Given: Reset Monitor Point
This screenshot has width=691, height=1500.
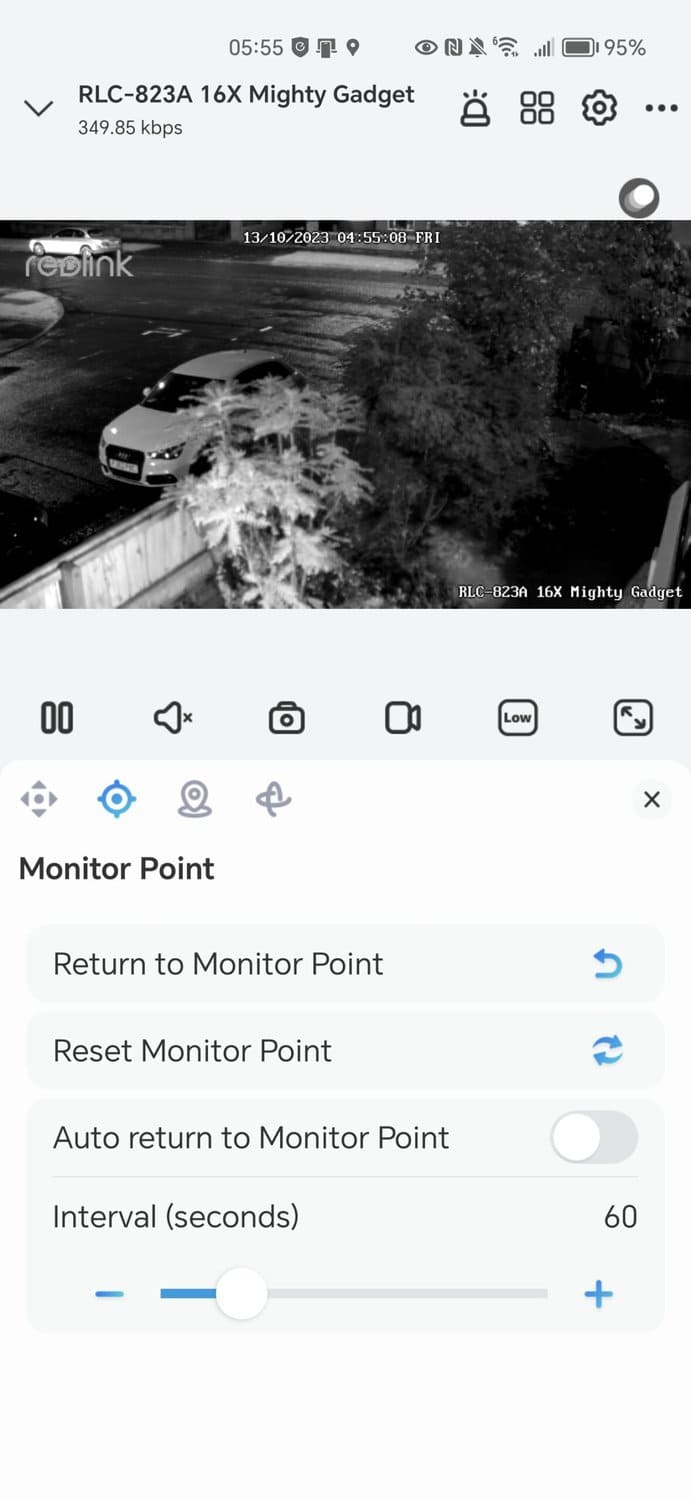Looking at the screenshot, I should (345, 1051).
